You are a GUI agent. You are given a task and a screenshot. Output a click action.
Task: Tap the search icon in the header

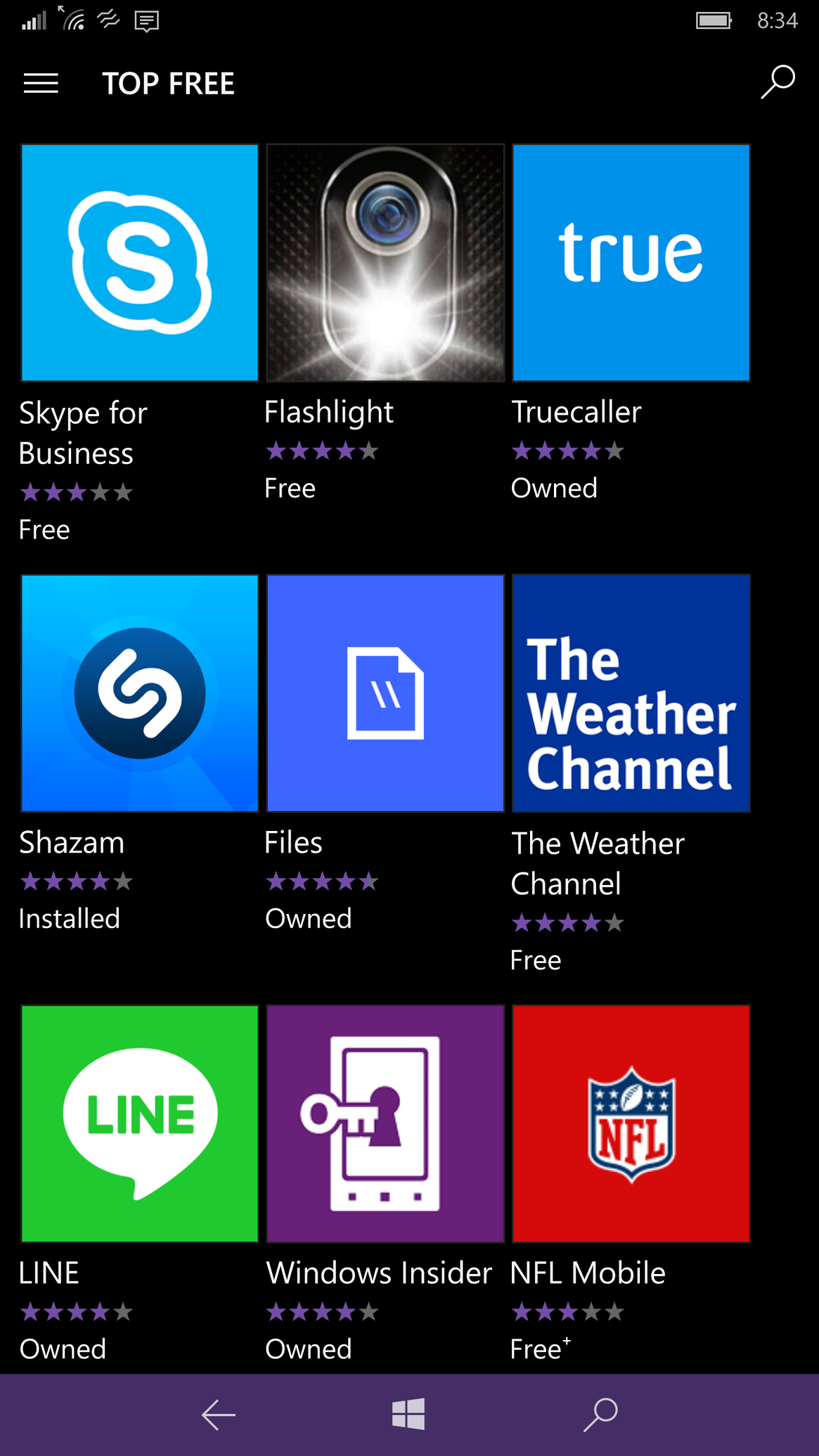tap(778, 83)
